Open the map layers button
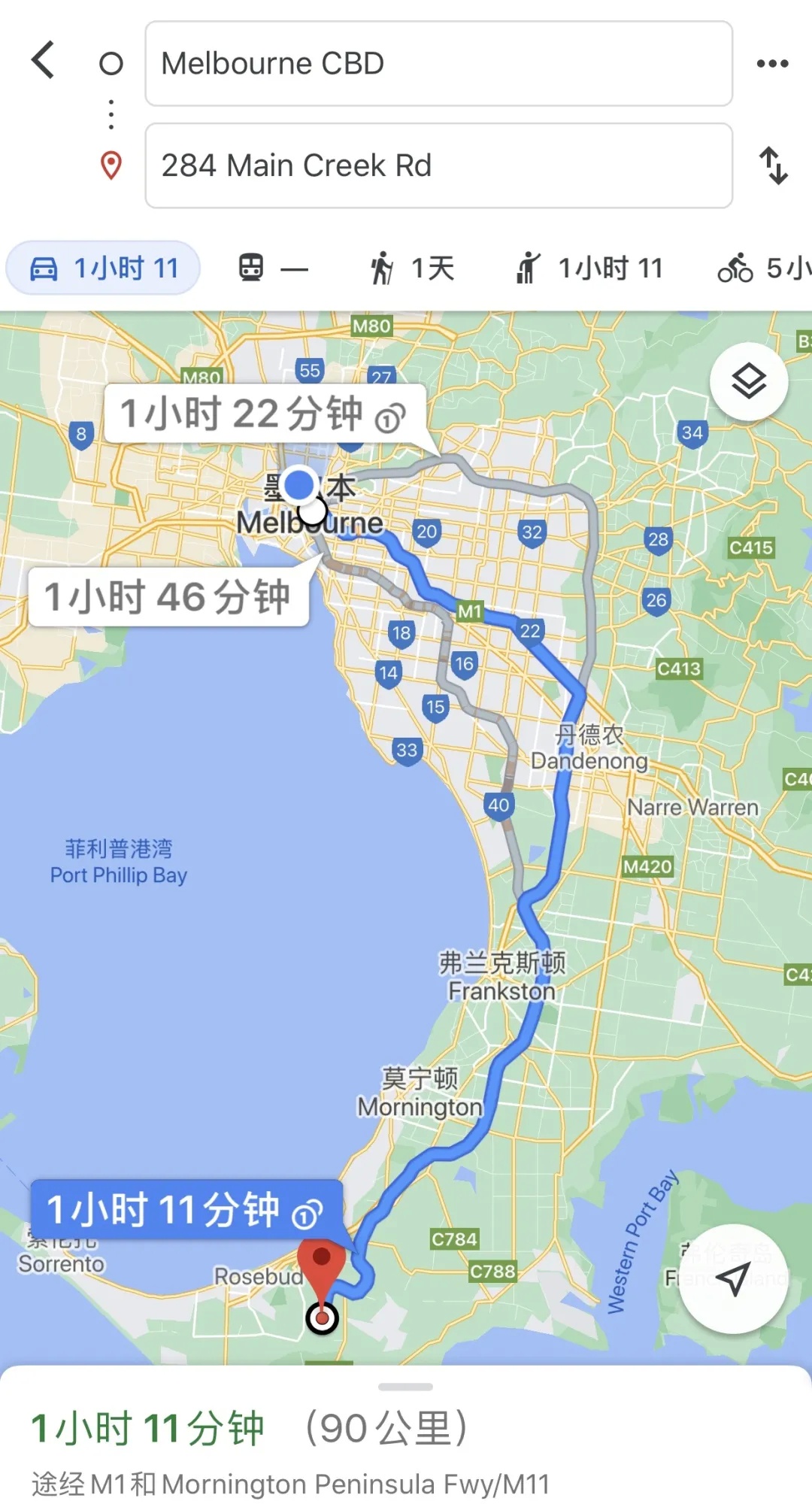 (749, 382)
